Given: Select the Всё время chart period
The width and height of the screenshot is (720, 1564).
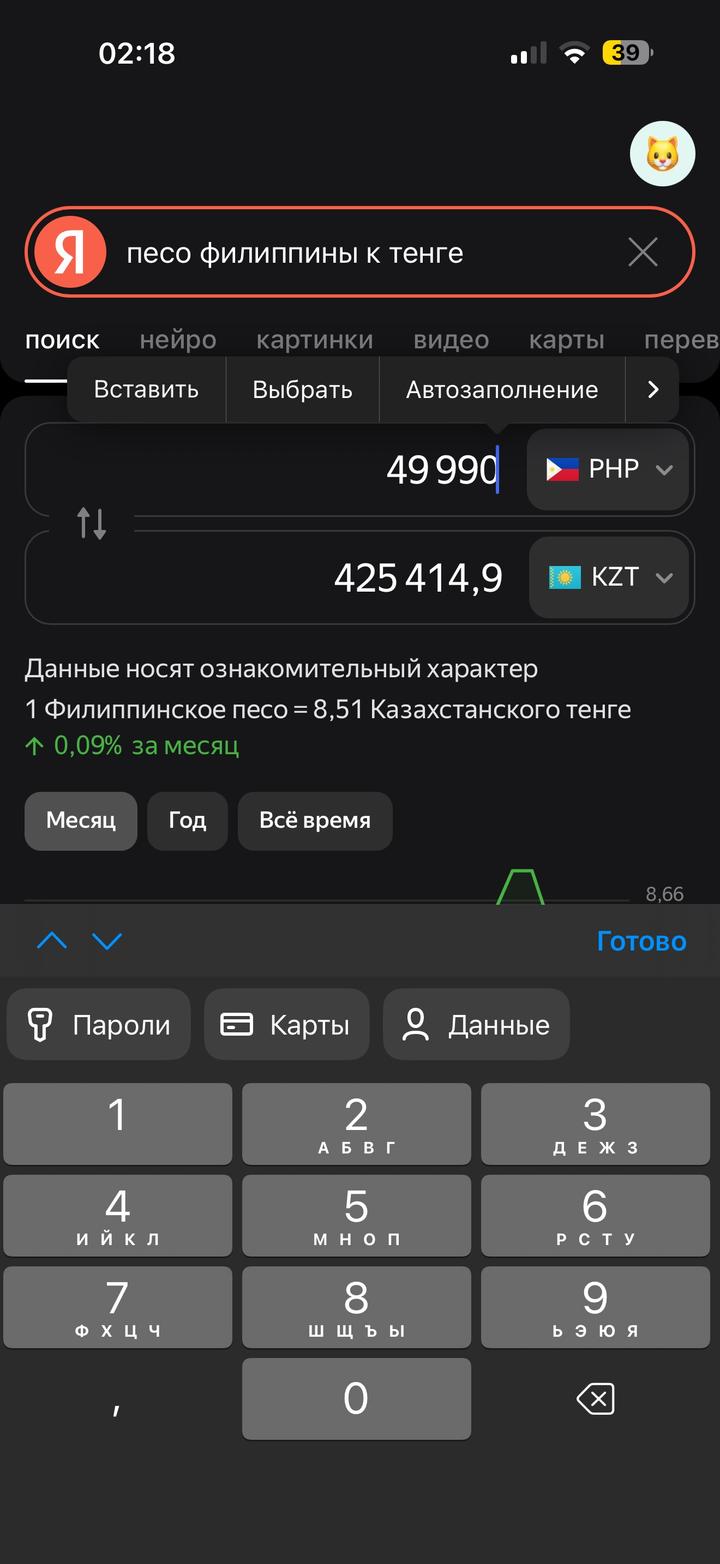Looking at the screenshot, I should 315,821.
